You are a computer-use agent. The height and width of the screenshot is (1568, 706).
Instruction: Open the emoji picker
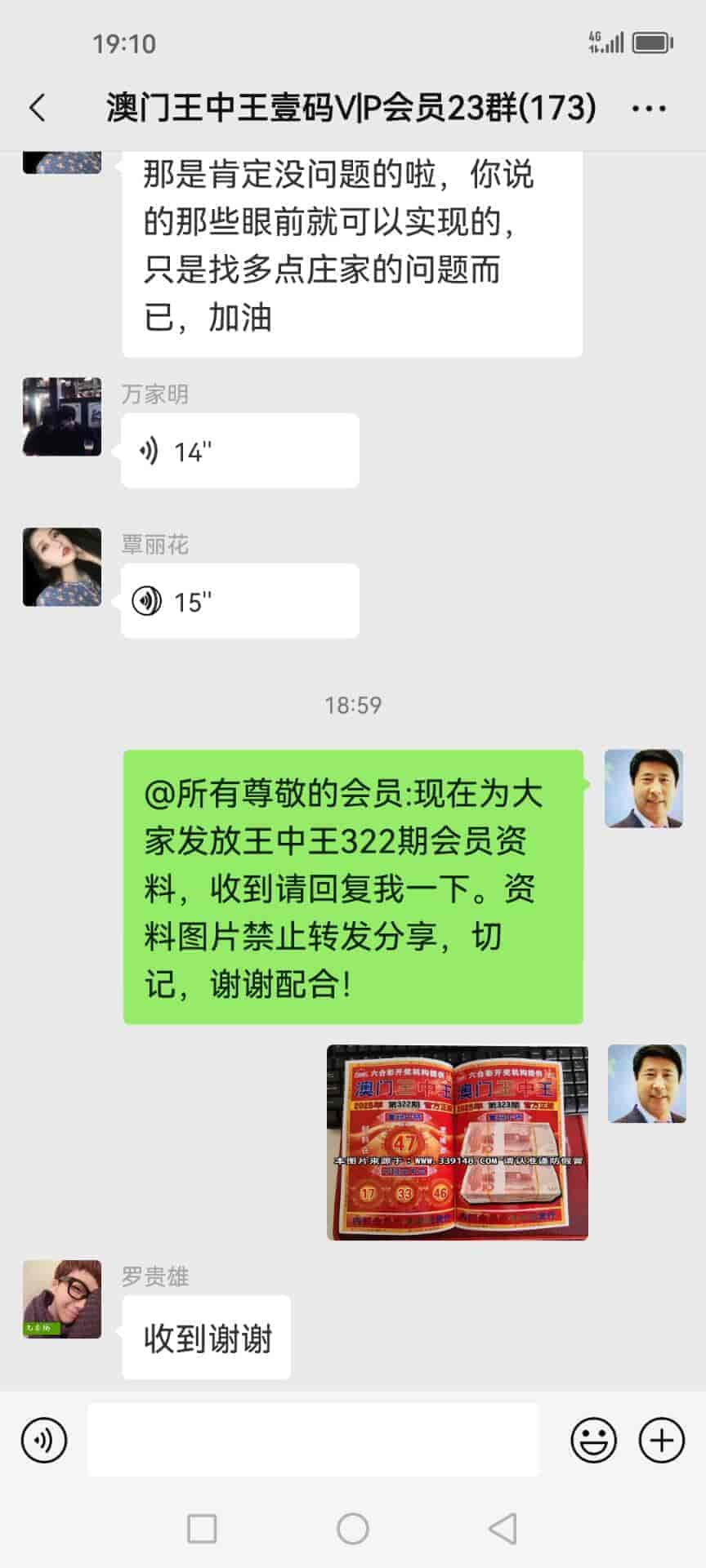point(593,1440)
